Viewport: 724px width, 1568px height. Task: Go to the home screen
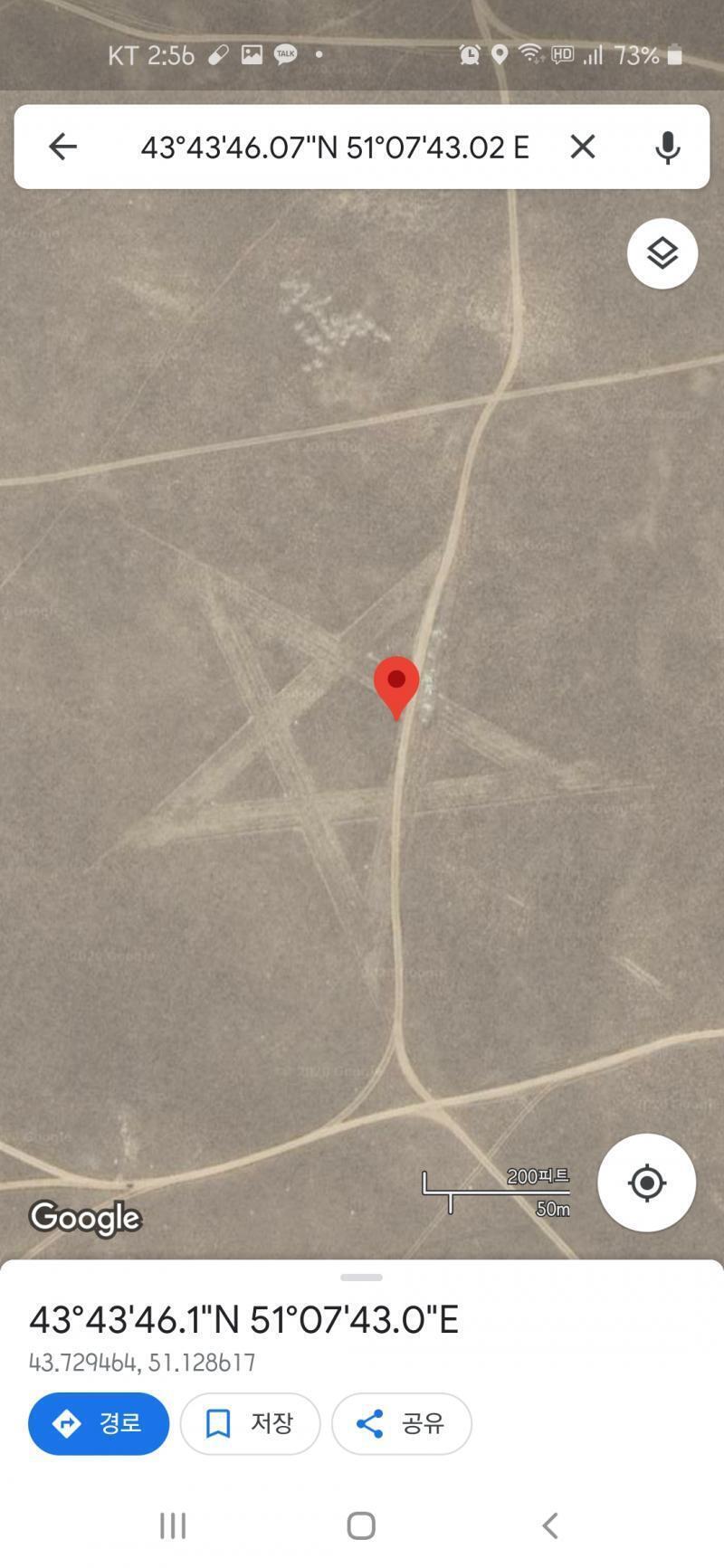point(361,1525)
